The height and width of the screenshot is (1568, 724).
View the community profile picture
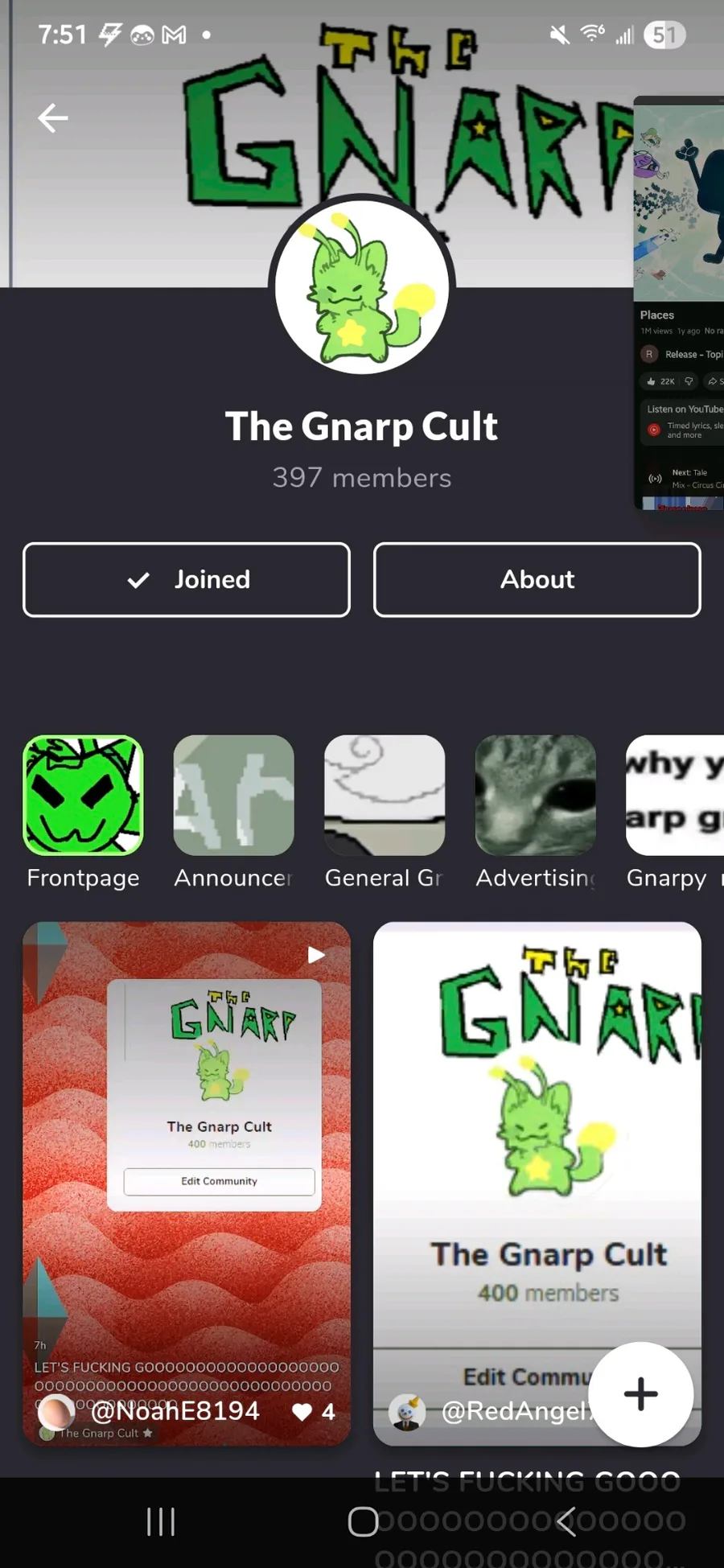[362, 286]
